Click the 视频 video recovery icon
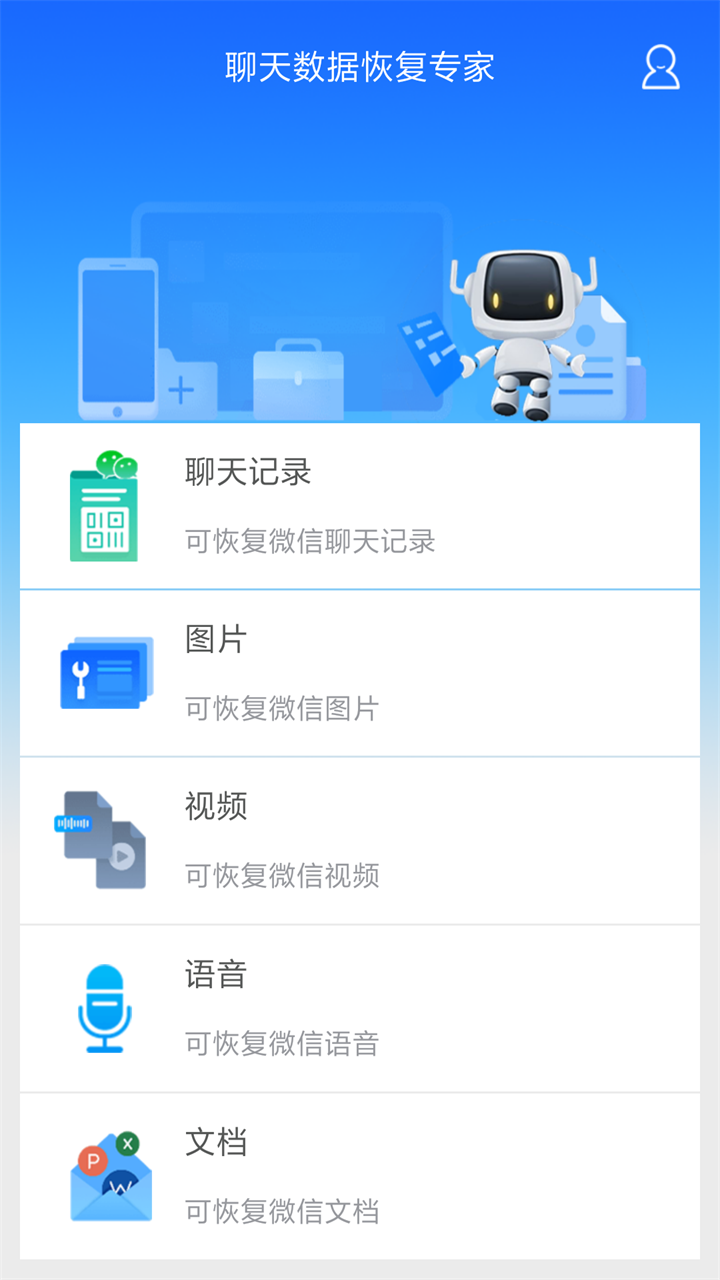Screen dimensions: 720x1280 coord(104,838)
